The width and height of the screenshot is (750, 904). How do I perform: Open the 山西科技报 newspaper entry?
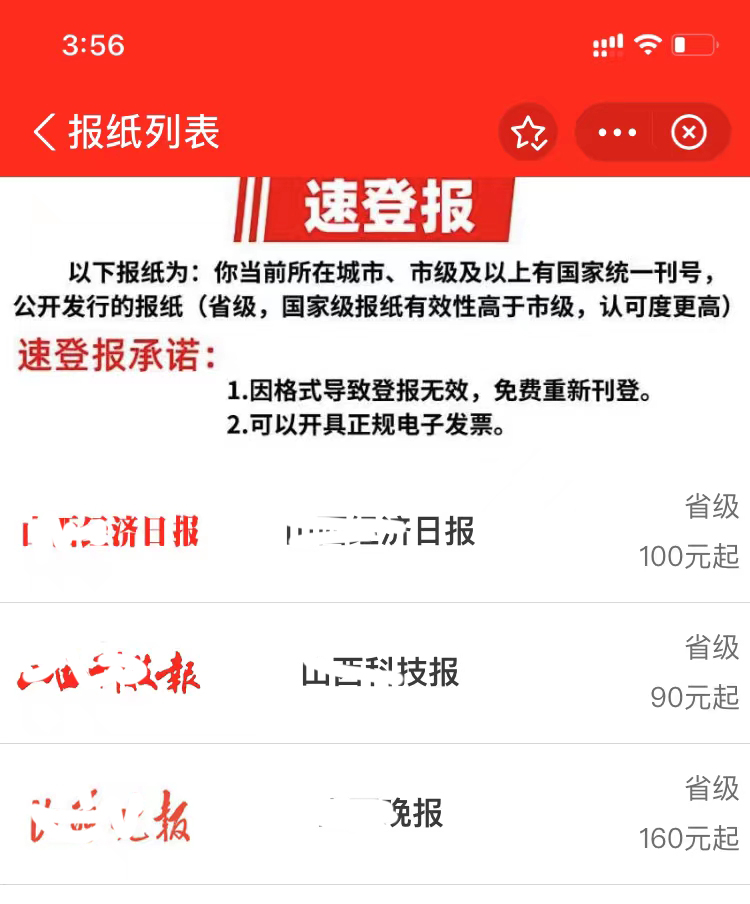(x=376, y=674)
